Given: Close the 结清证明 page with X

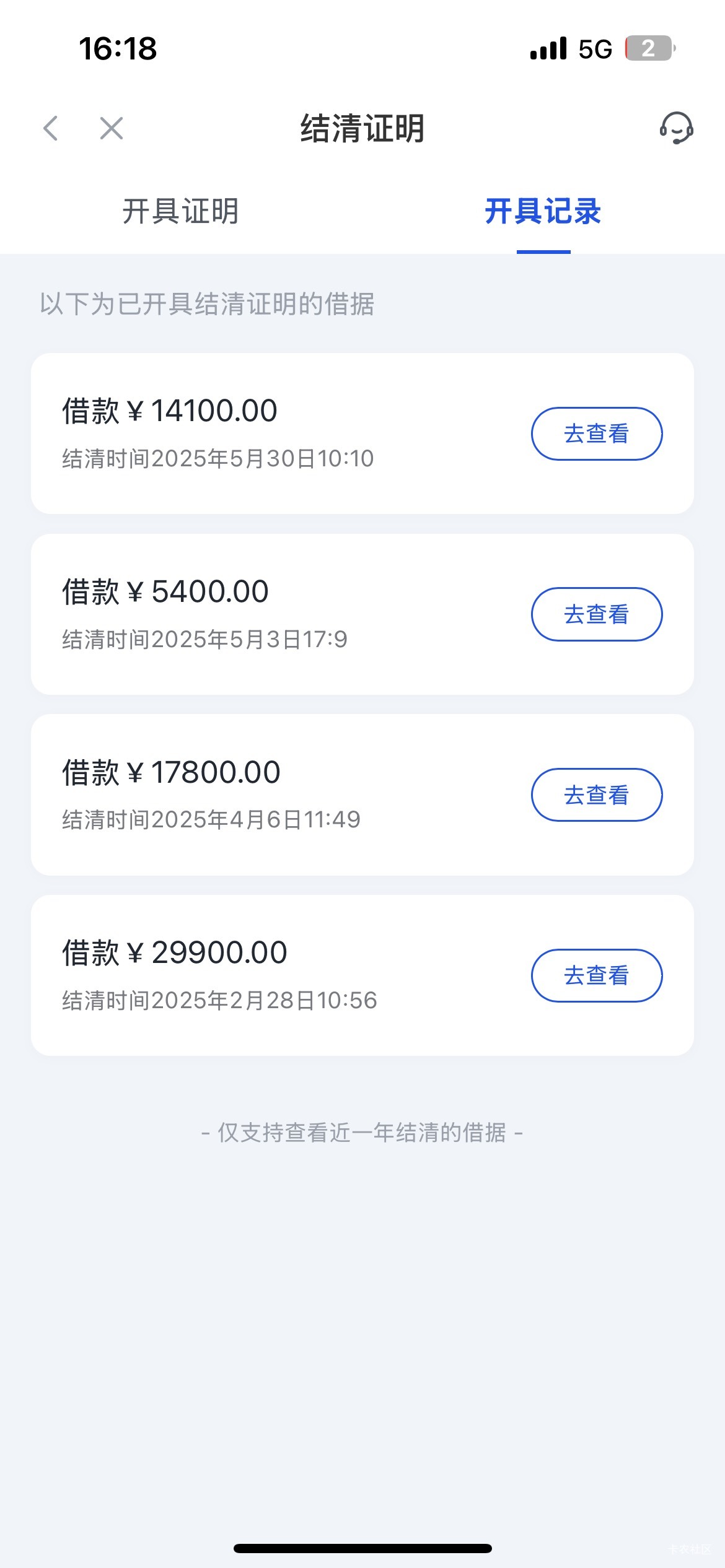Looking at the screenshot, I should click(112, 128).
